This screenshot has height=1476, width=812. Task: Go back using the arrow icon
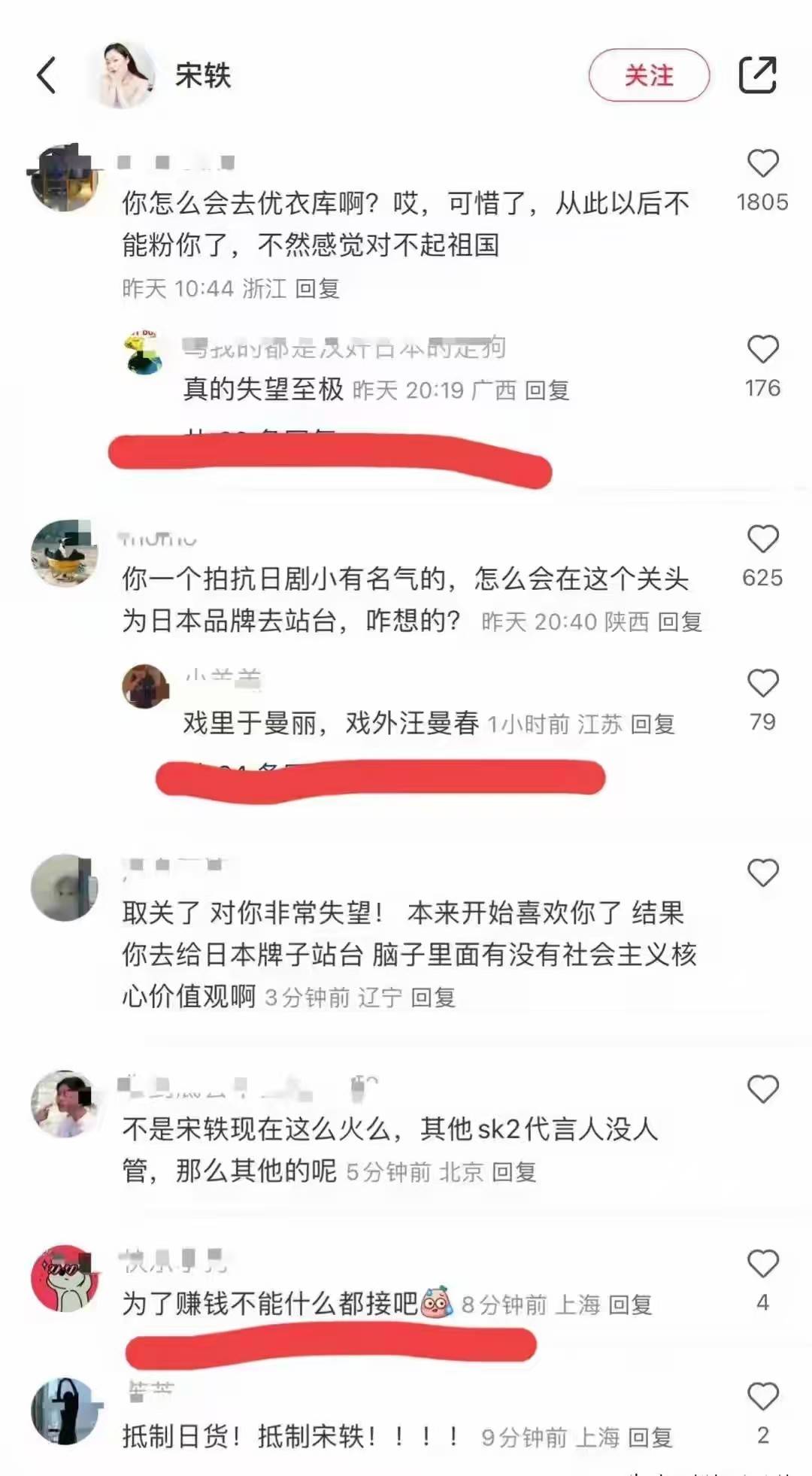tap(47, 76)
